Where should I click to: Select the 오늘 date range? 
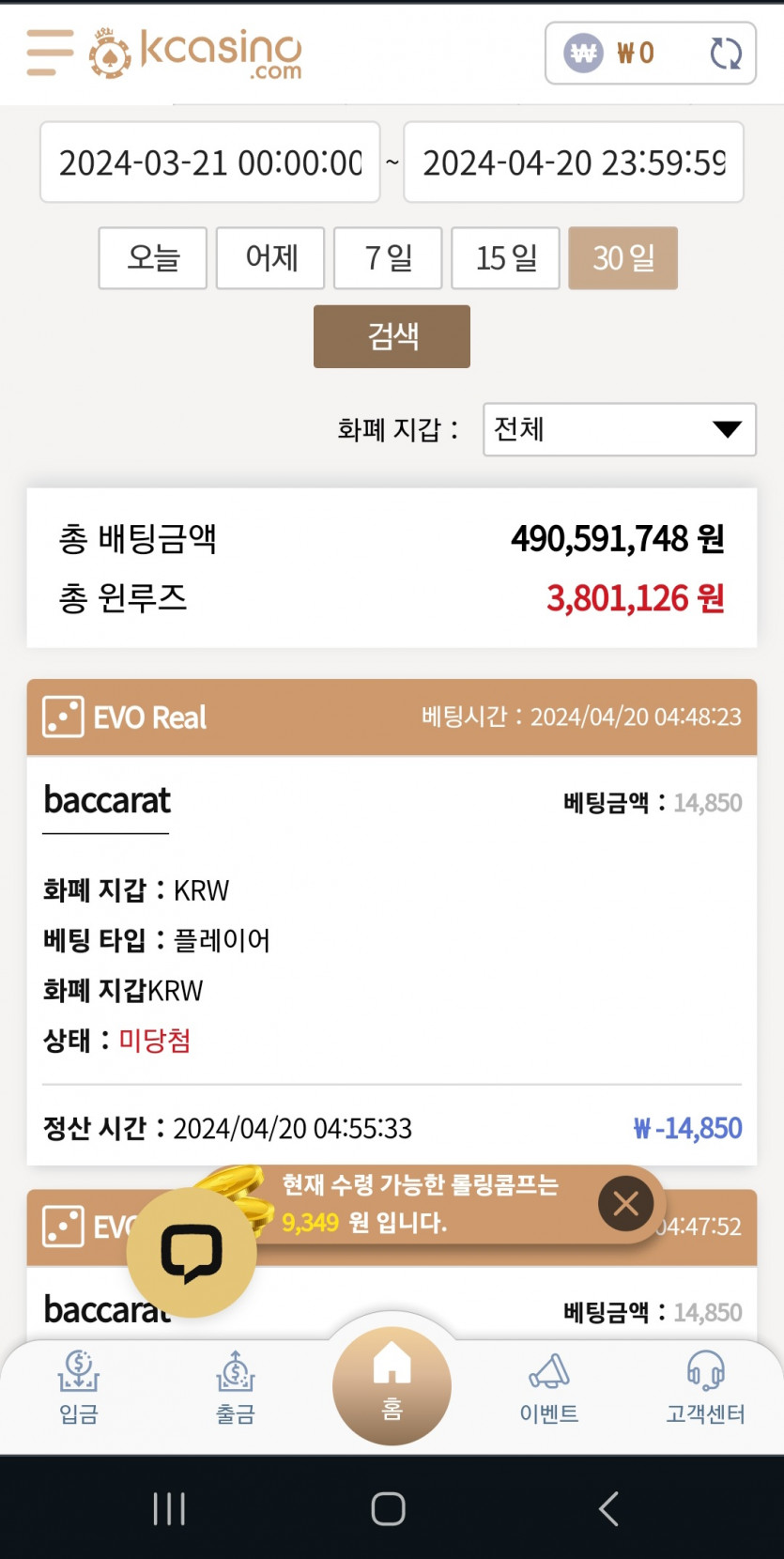(153, 258)
